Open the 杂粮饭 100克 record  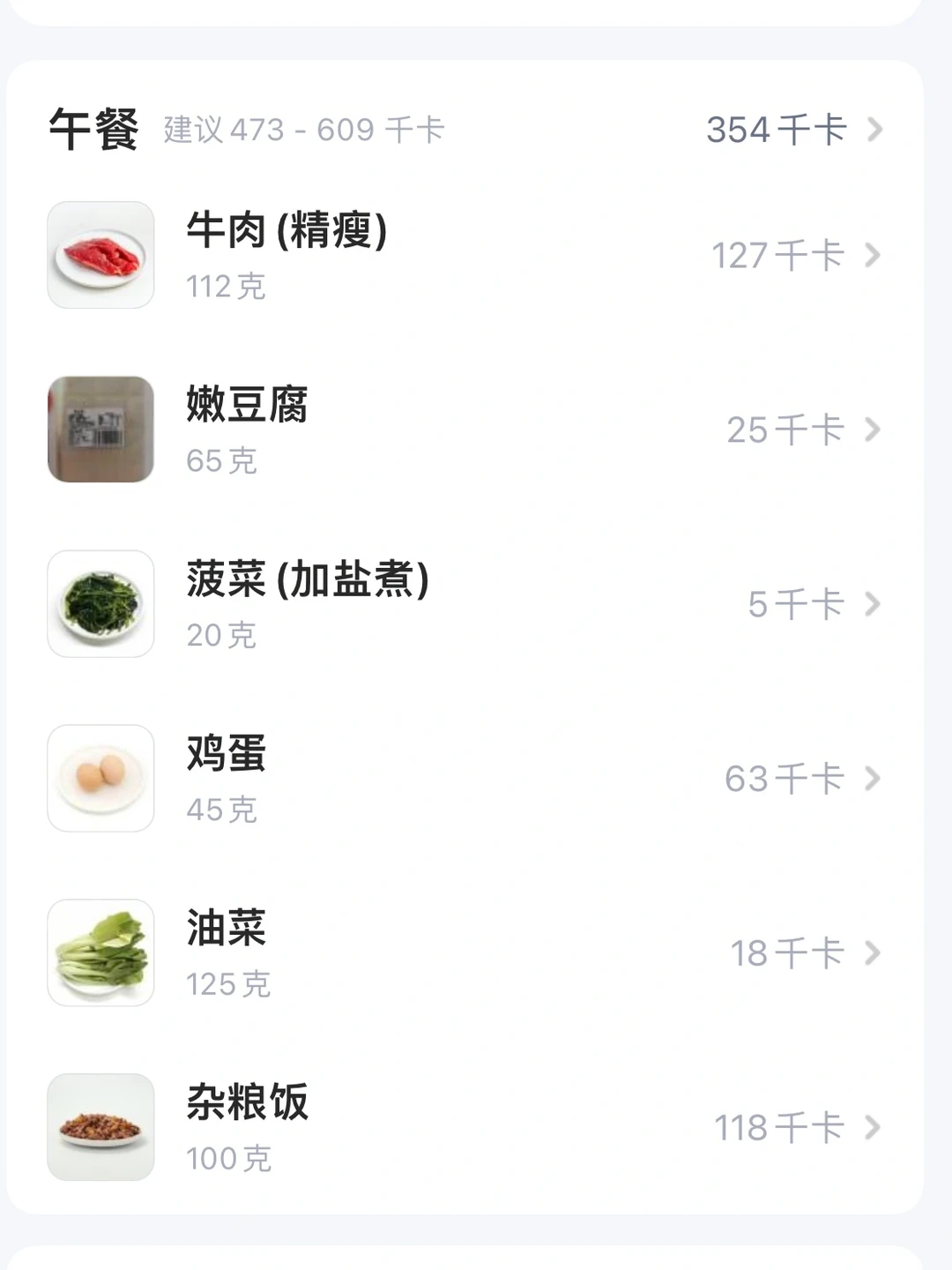coord(465,1127)
